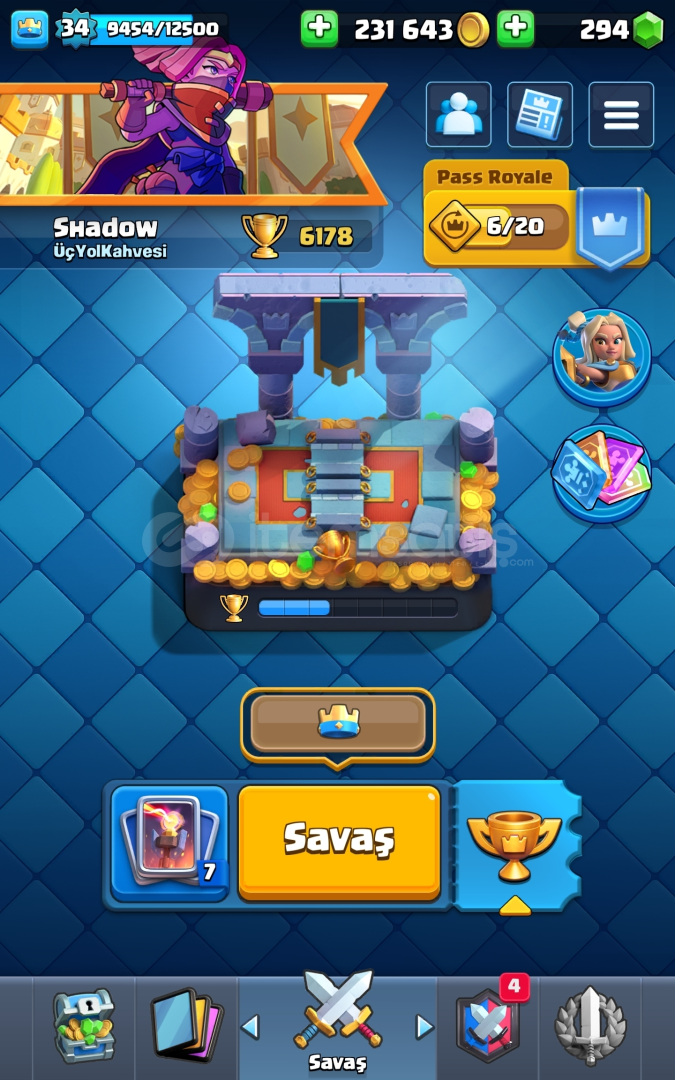Viewport: 675px width, 1080px height.
Task: Tap the crown chest button
Action: (338, 724)
